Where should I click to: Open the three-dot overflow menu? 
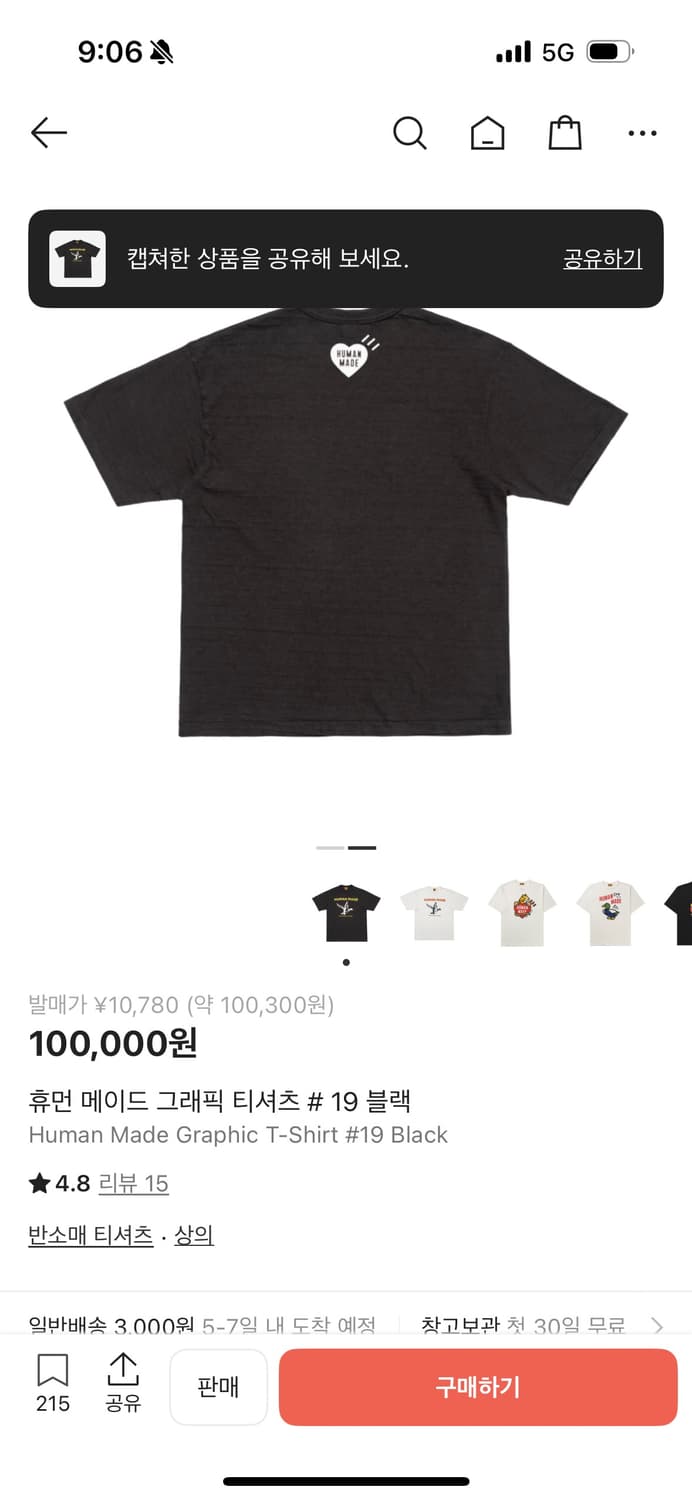point(642,133)
